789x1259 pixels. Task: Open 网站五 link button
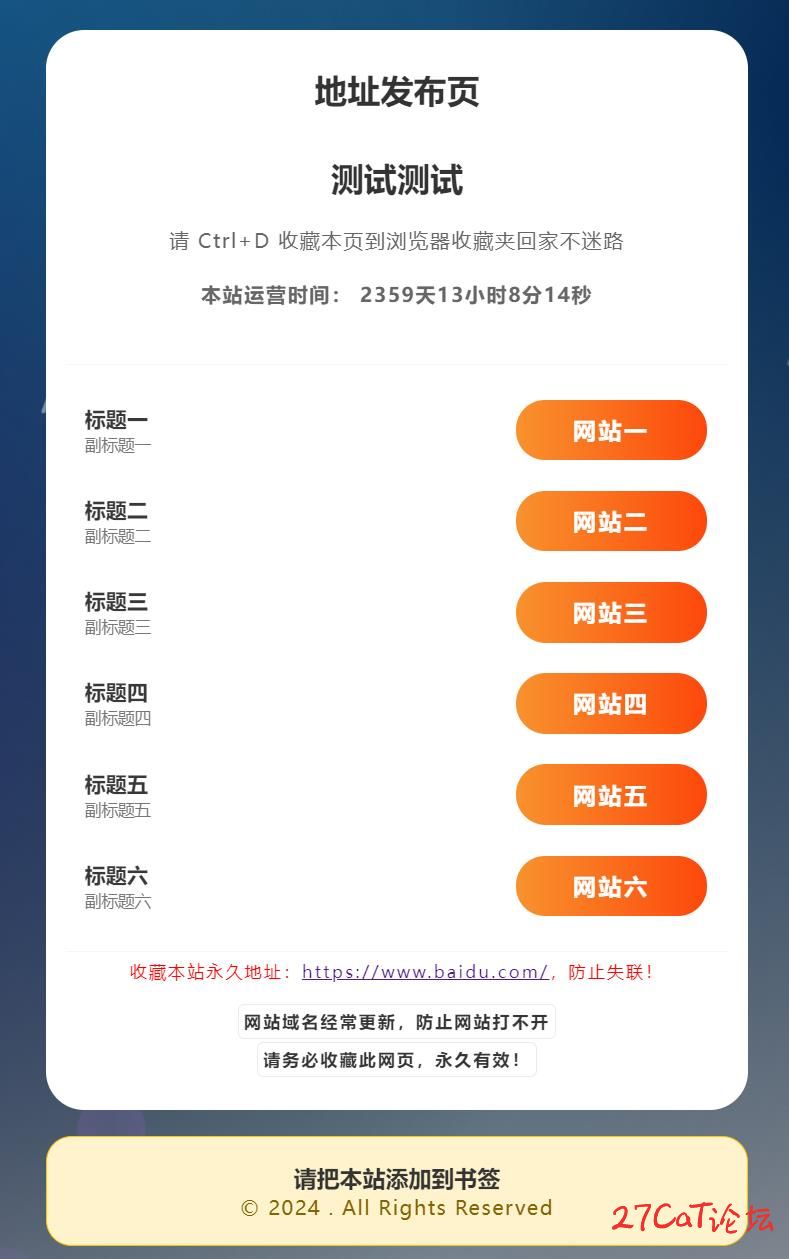coord(611,795)
